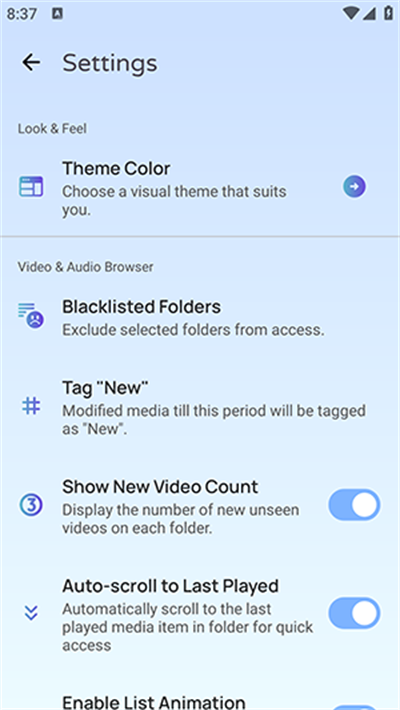Open Blacklisted Folders settings
The width and height of the screenshot is (400, 710).
click(x=200, y=318)
